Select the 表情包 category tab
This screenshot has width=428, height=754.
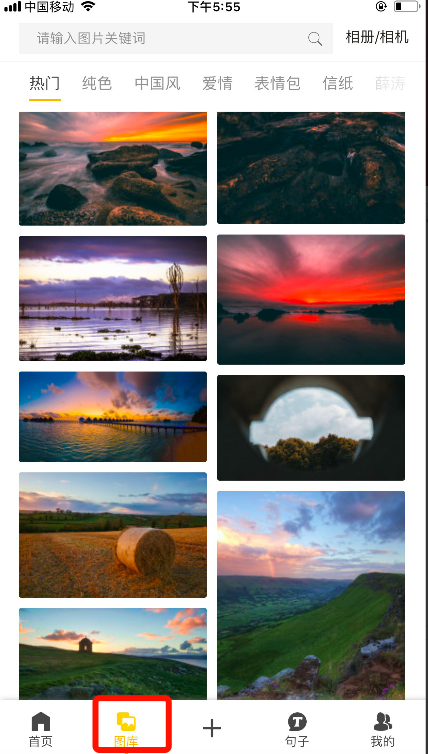point(277,83)
